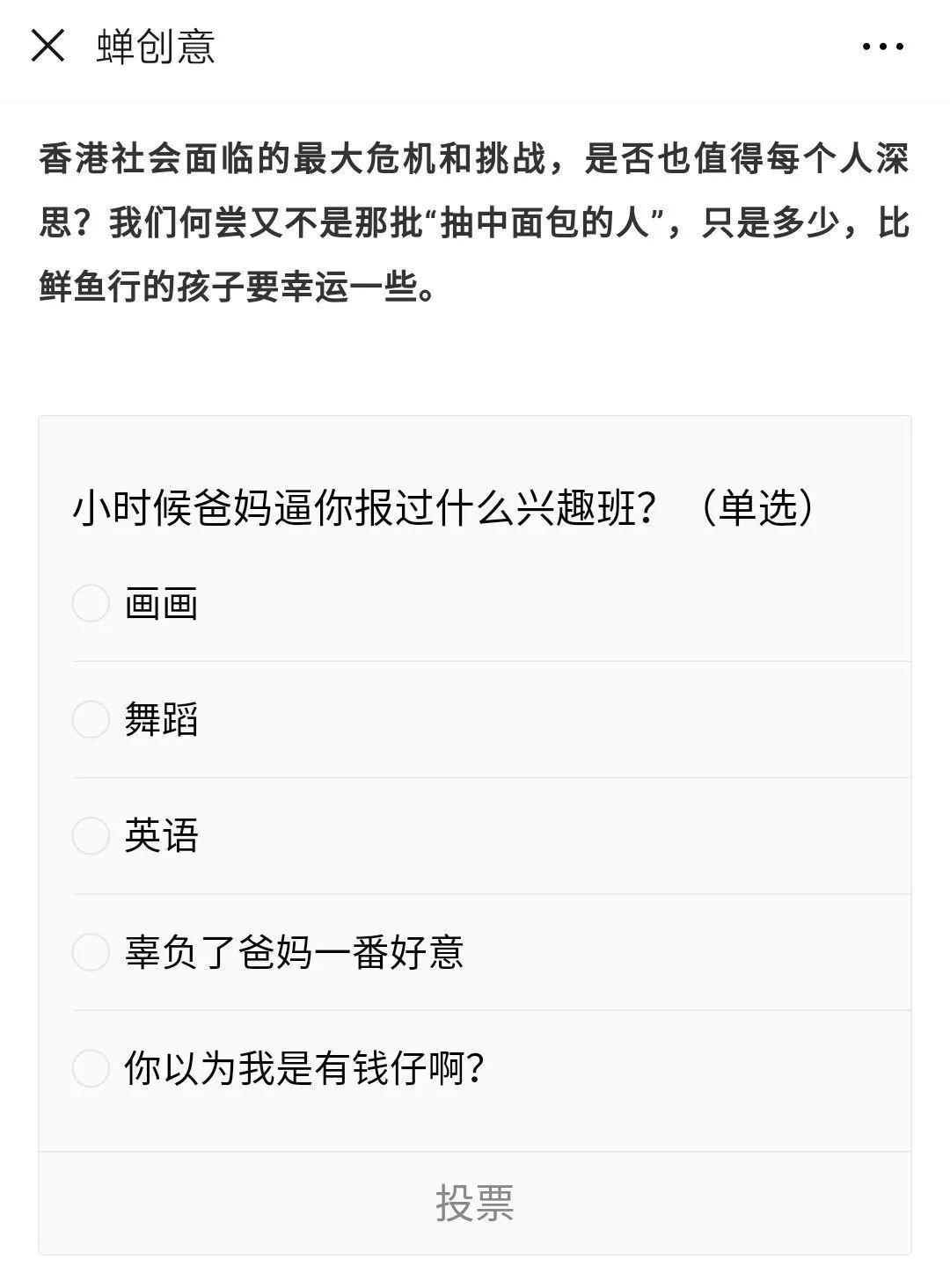
Task: Select the 舞蹈 radio button
Action: 91,720
